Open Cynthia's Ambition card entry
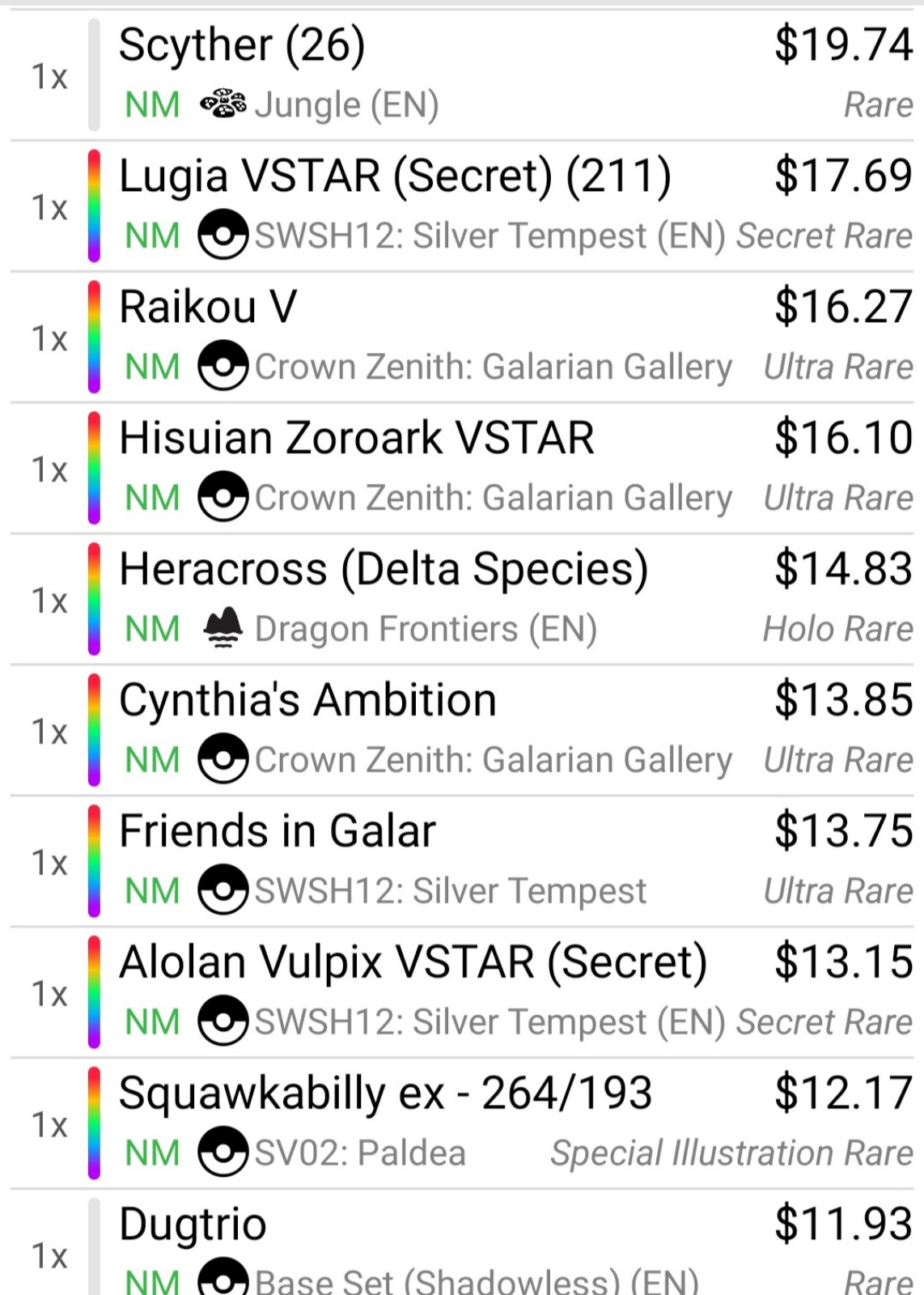Viewport: 924px width, 1295px height. (307, 701)
